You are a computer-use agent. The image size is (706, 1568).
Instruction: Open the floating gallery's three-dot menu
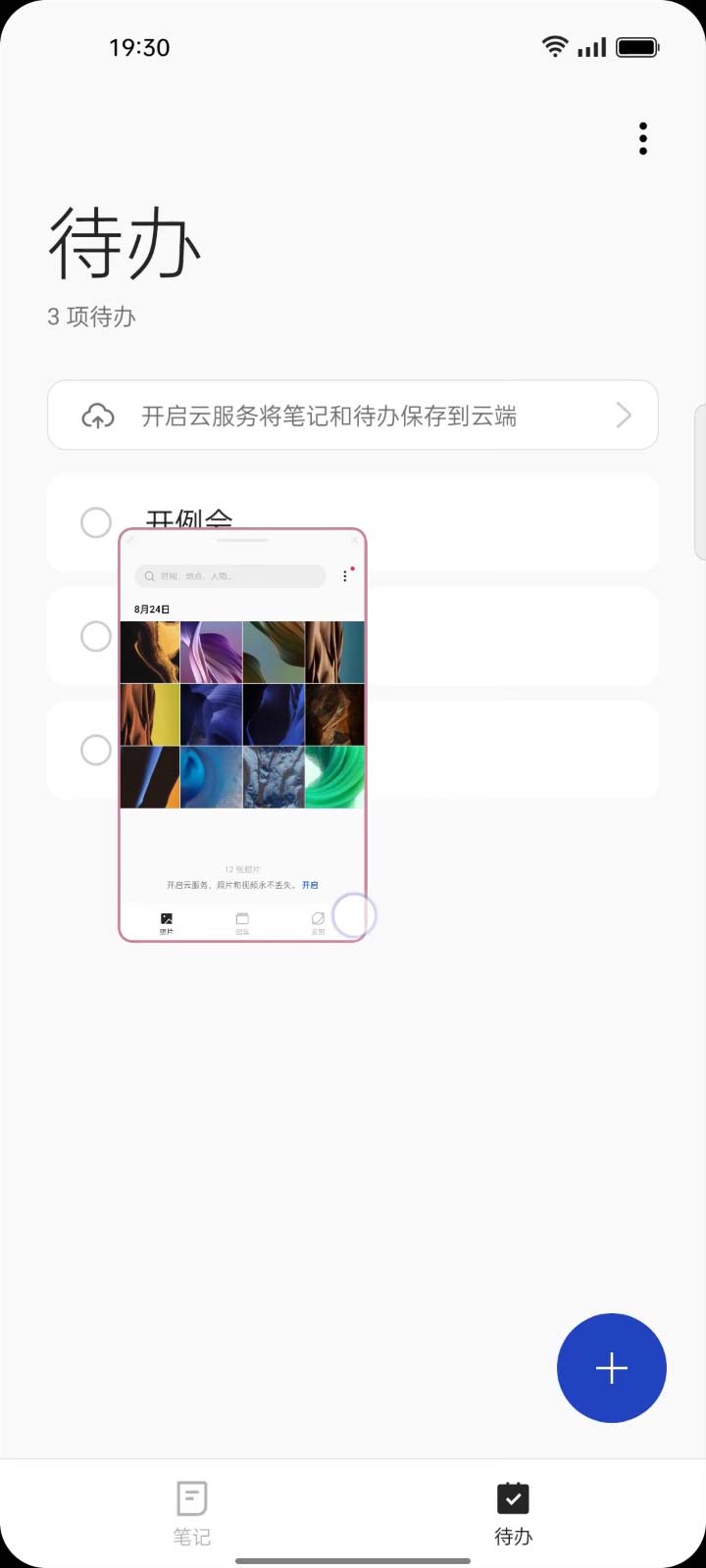345,576
